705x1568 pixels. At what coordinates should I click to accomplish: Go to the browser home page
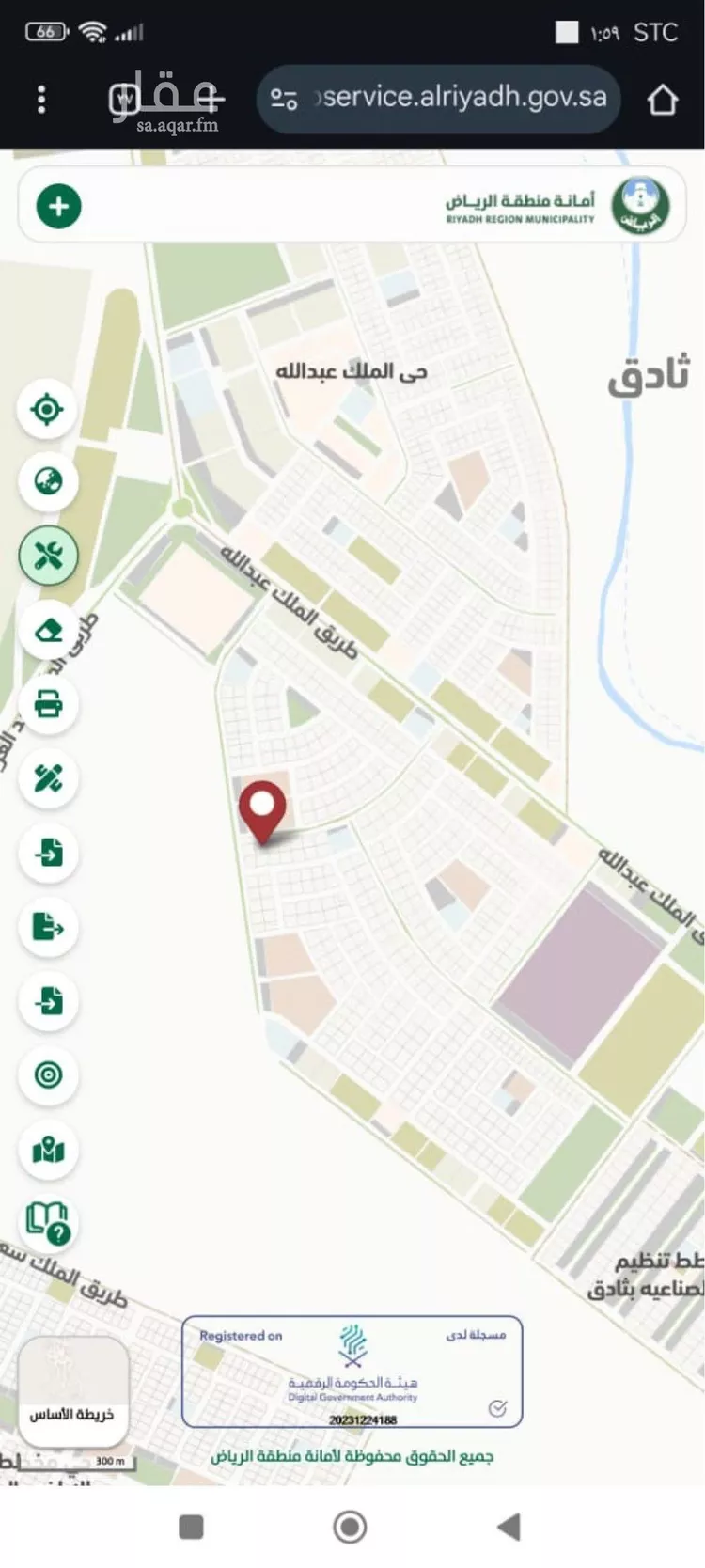coord(662,99)
